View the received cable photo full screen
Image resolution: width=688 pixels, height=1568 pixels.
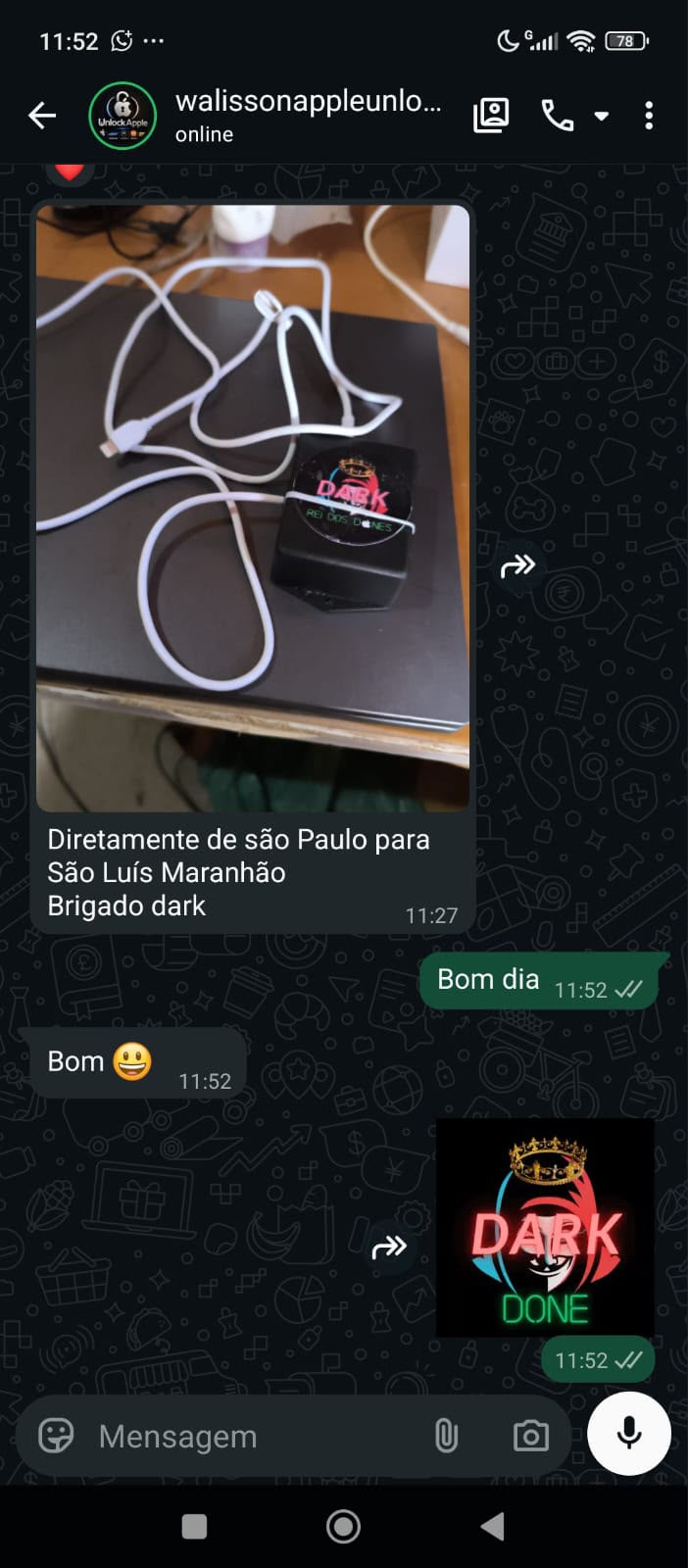coord(253,508)
